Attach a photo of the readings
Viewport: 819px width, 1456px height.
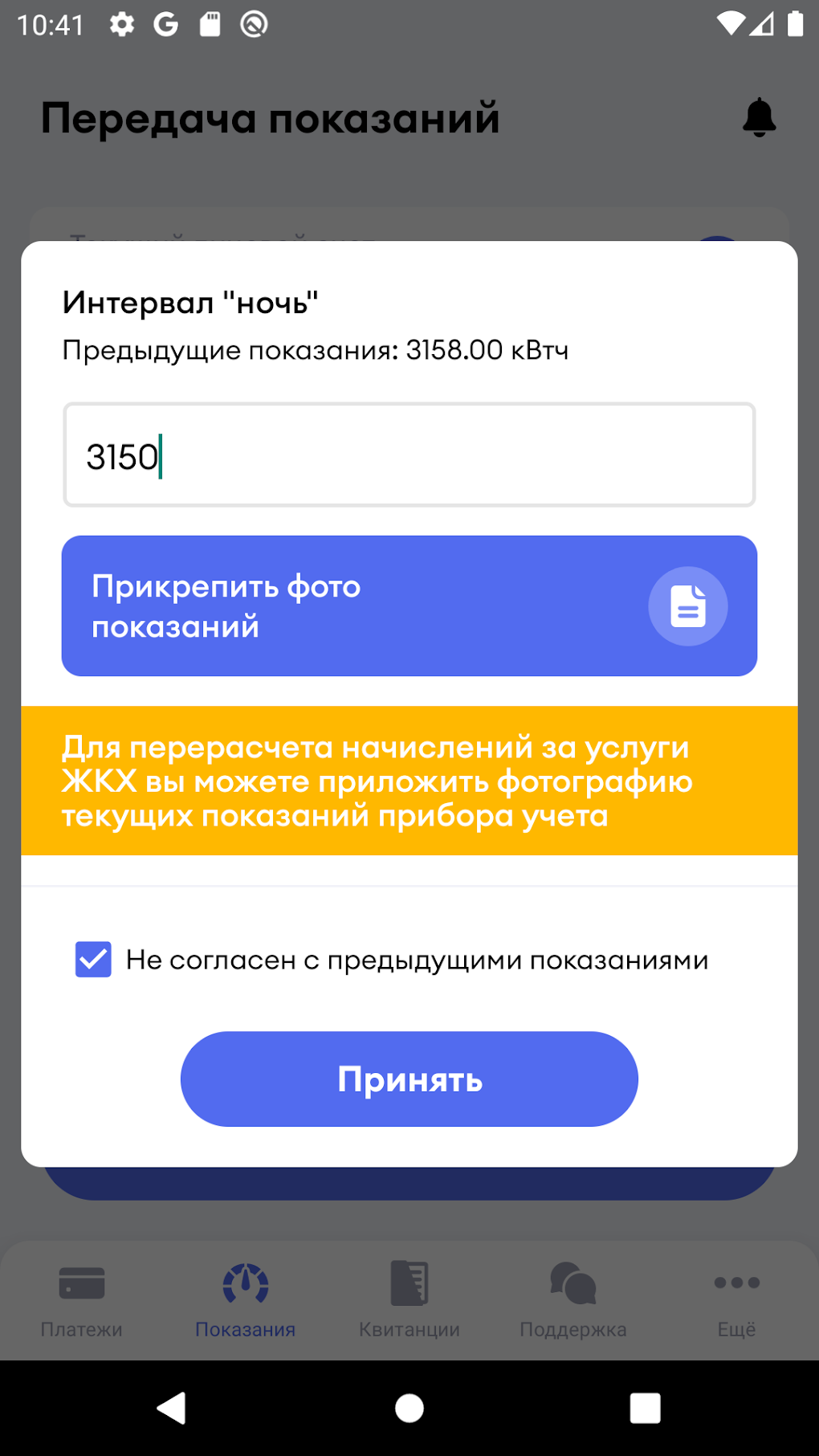[409, 606]
